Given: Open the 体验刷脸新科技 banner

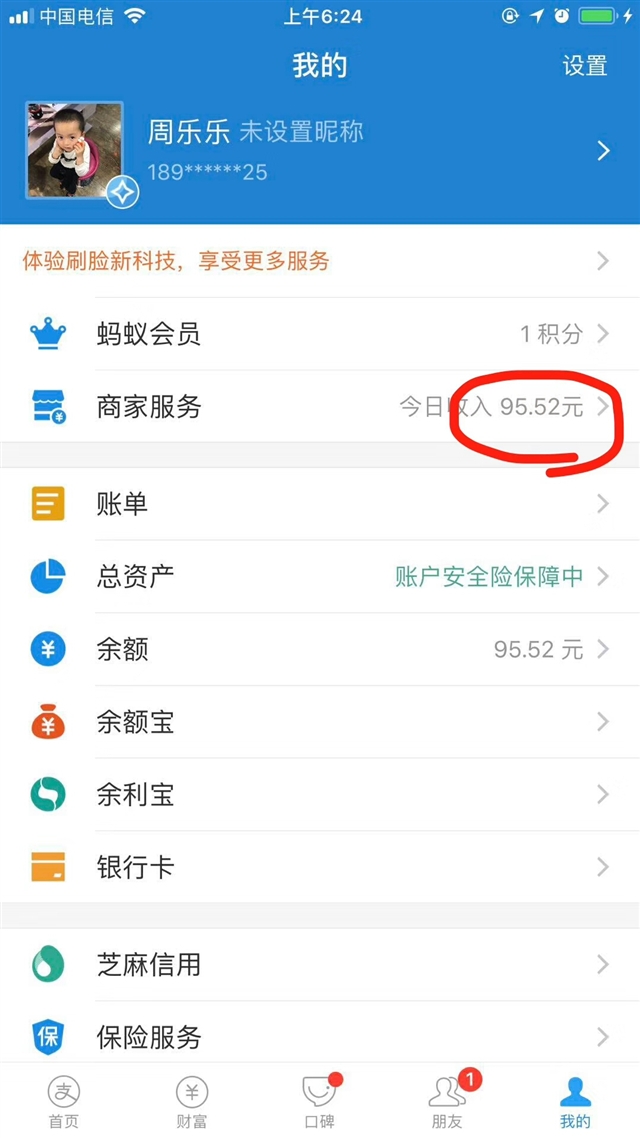Looking at the screenshot, I should [320, 261].
